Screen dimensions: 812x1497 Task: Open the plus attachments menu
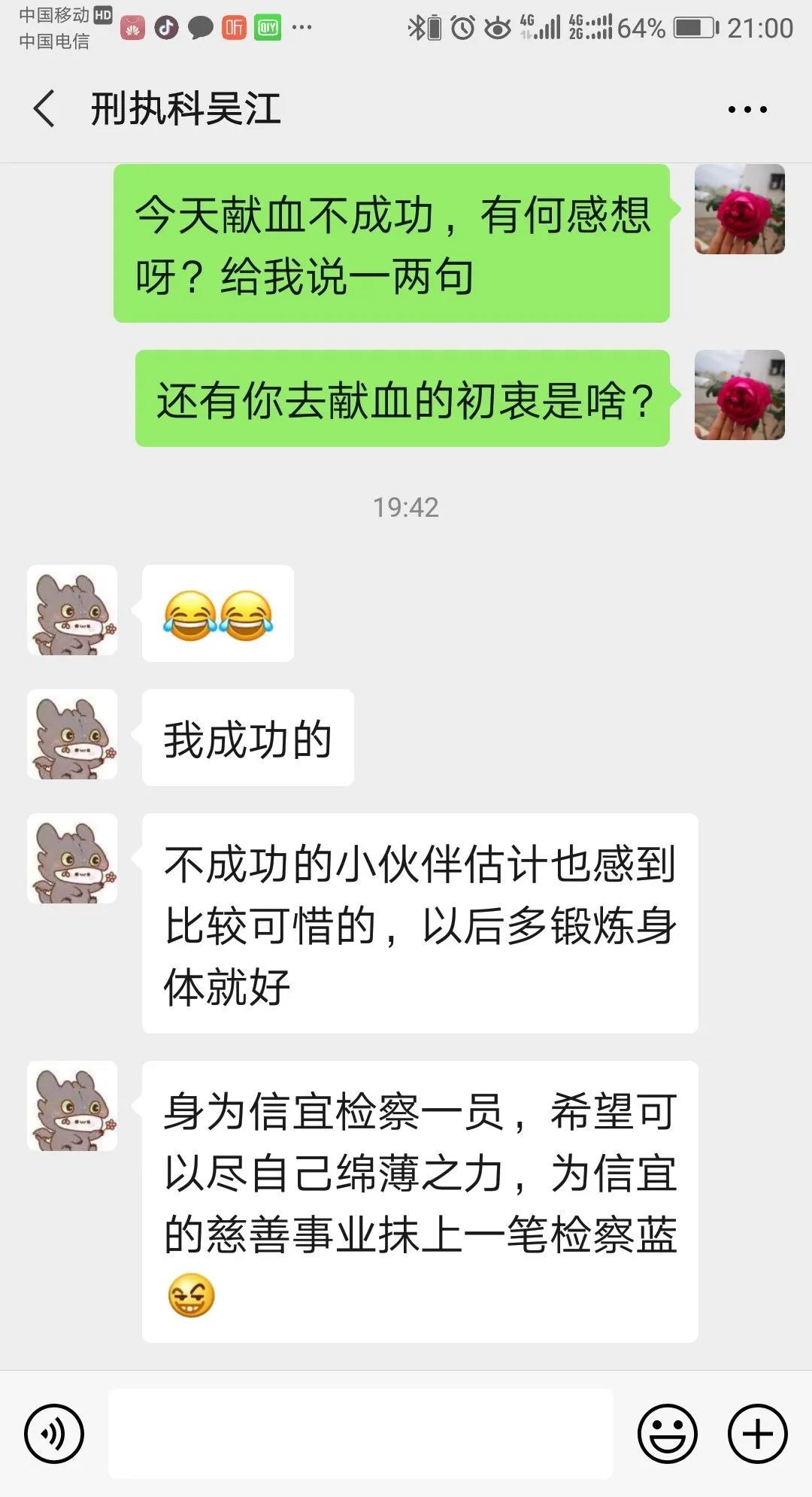click(x=757, y=1433)
